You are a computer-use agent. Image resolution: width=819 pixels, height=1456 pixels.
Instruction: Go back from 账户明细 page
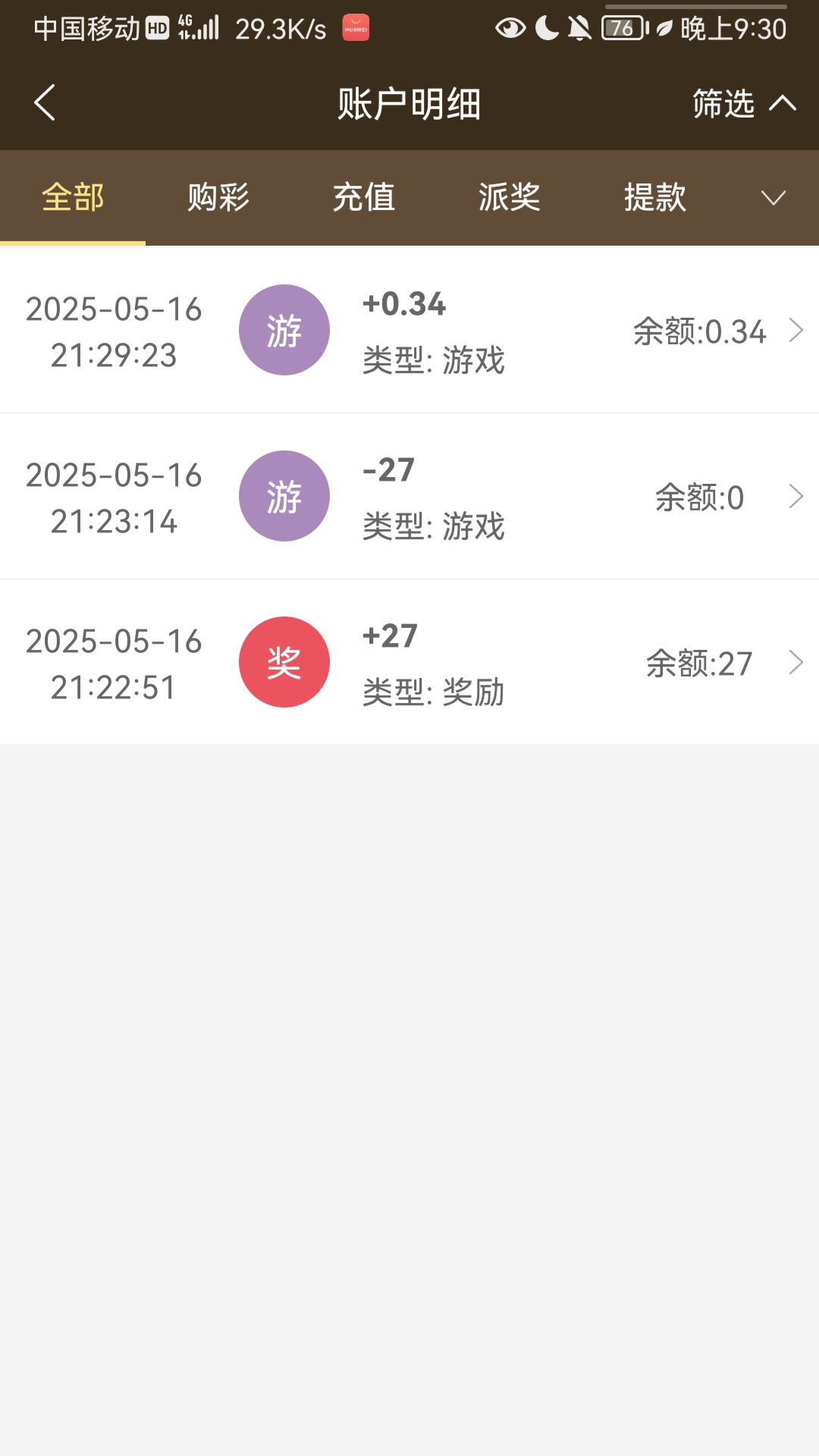(x=45, y=103)
